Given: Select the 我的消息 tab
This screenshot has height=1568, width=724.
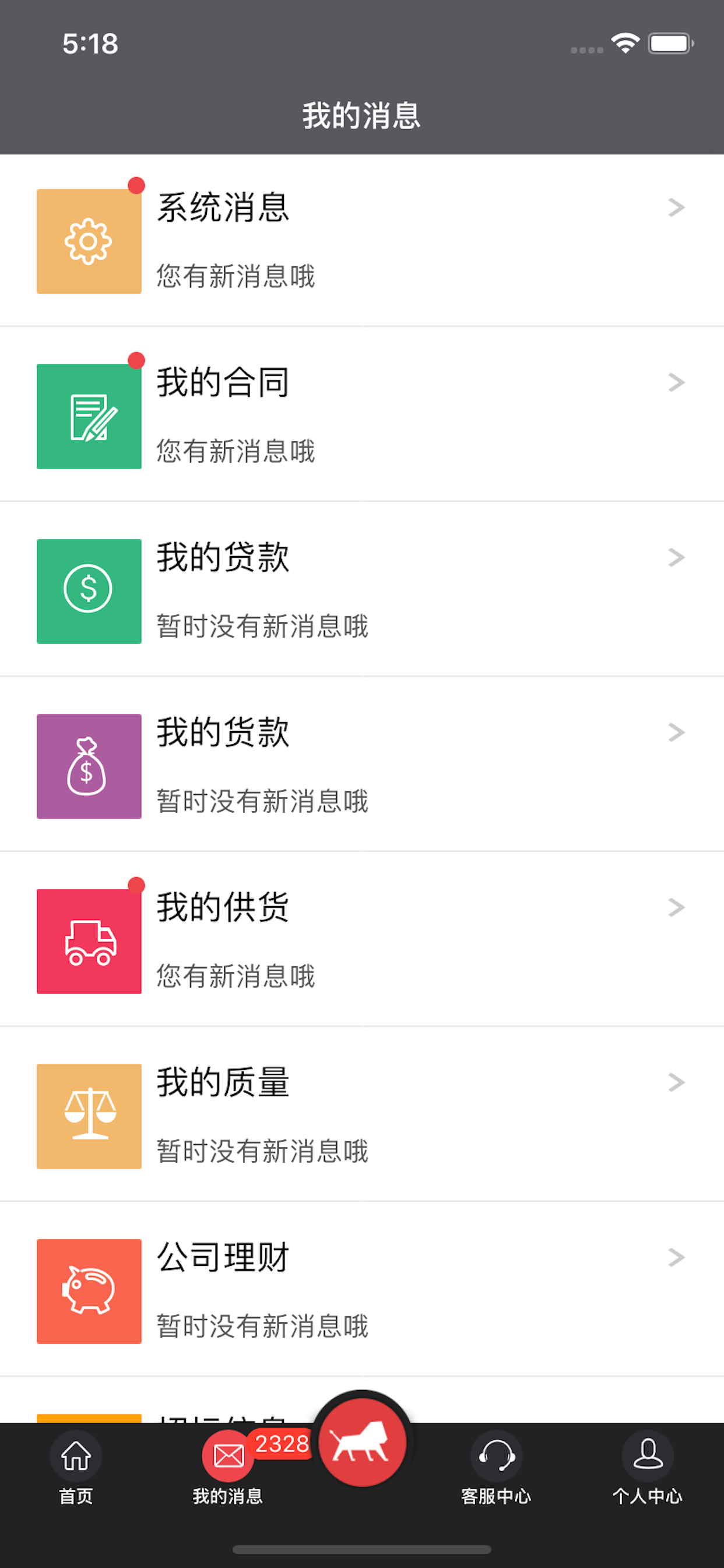Looking at the screenshot, I should coord(228,1468).
